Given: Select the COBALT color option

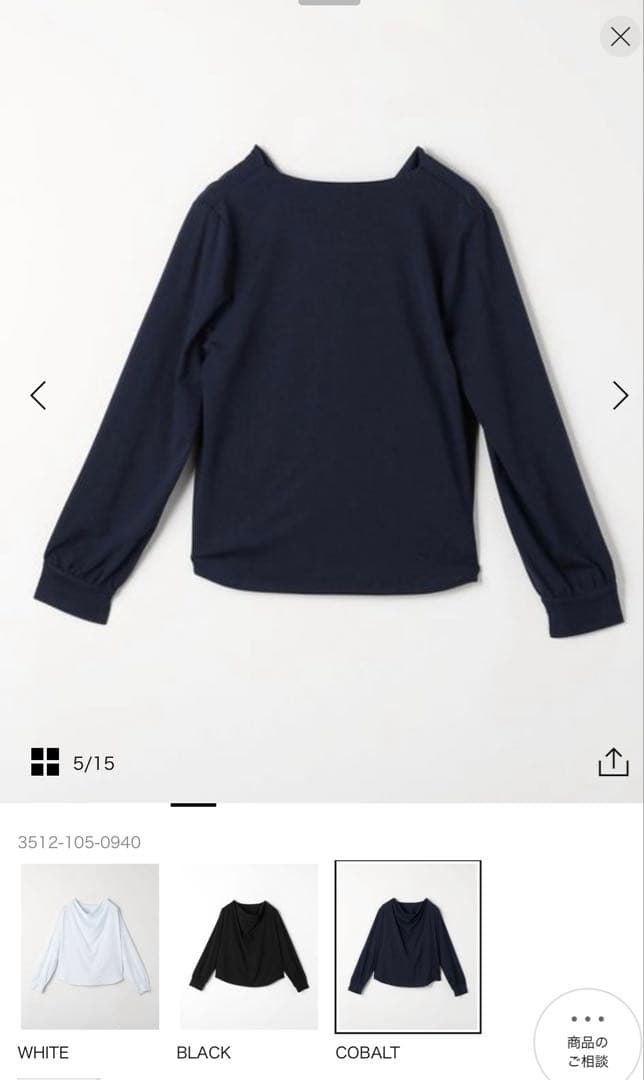Looking at the screenshot, I should (408, 946).
